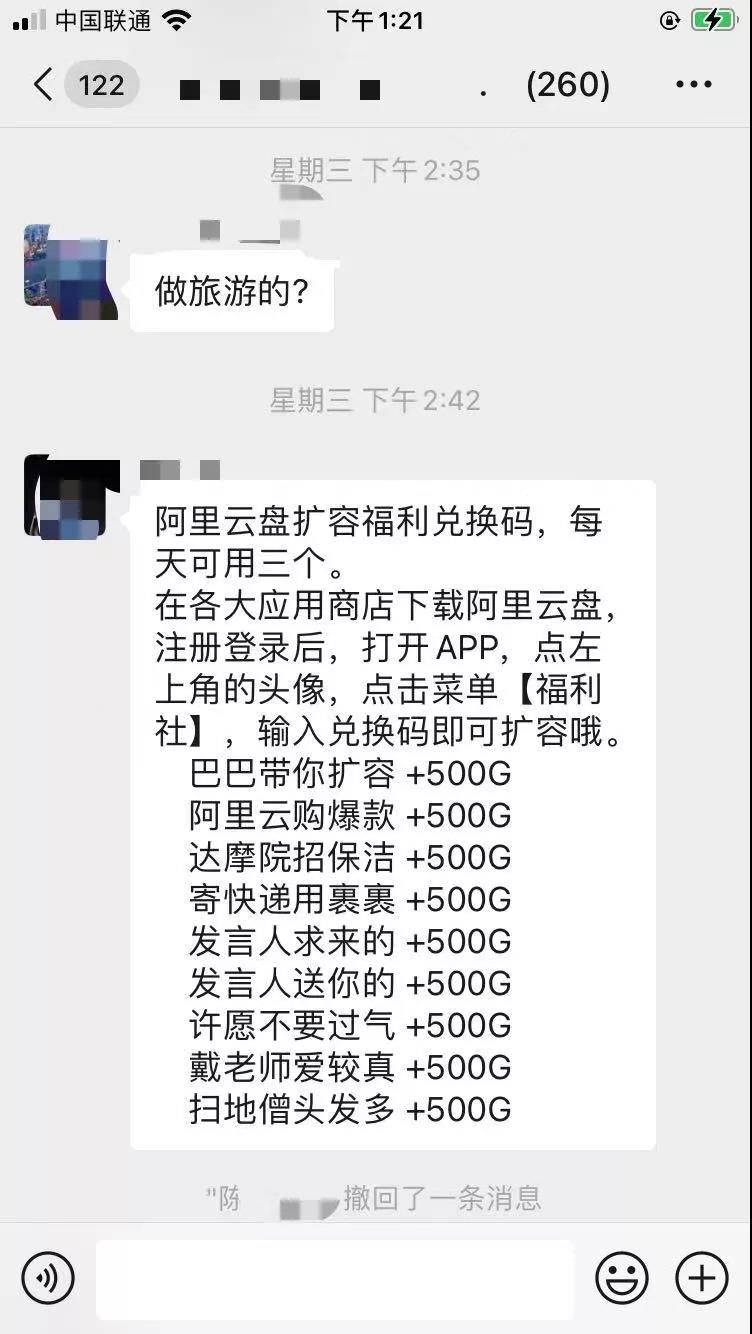Screen dimensions: 752x1334
Task: Go back to the chat list
Action: 44,85
